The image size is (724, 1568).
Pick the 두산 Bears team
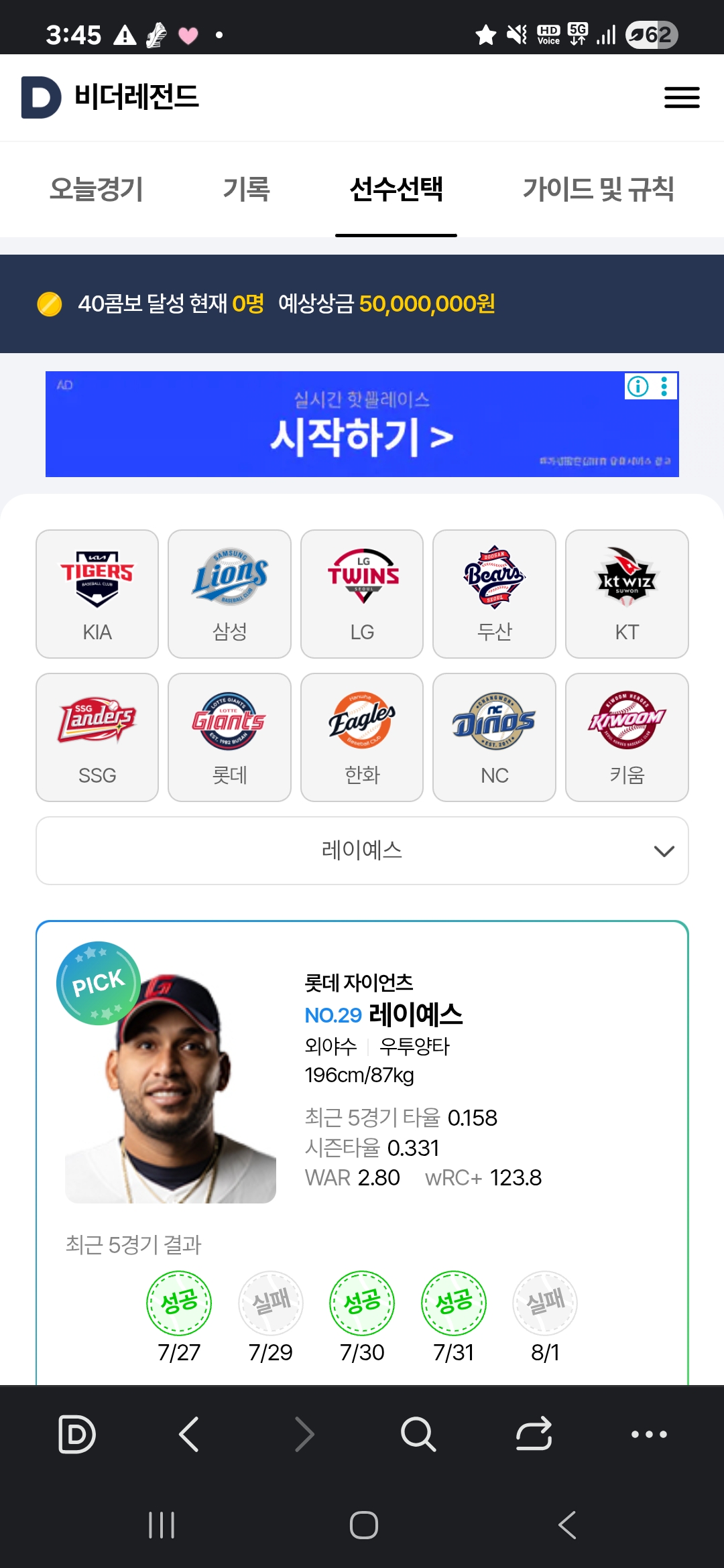click(x=494, y=594)
